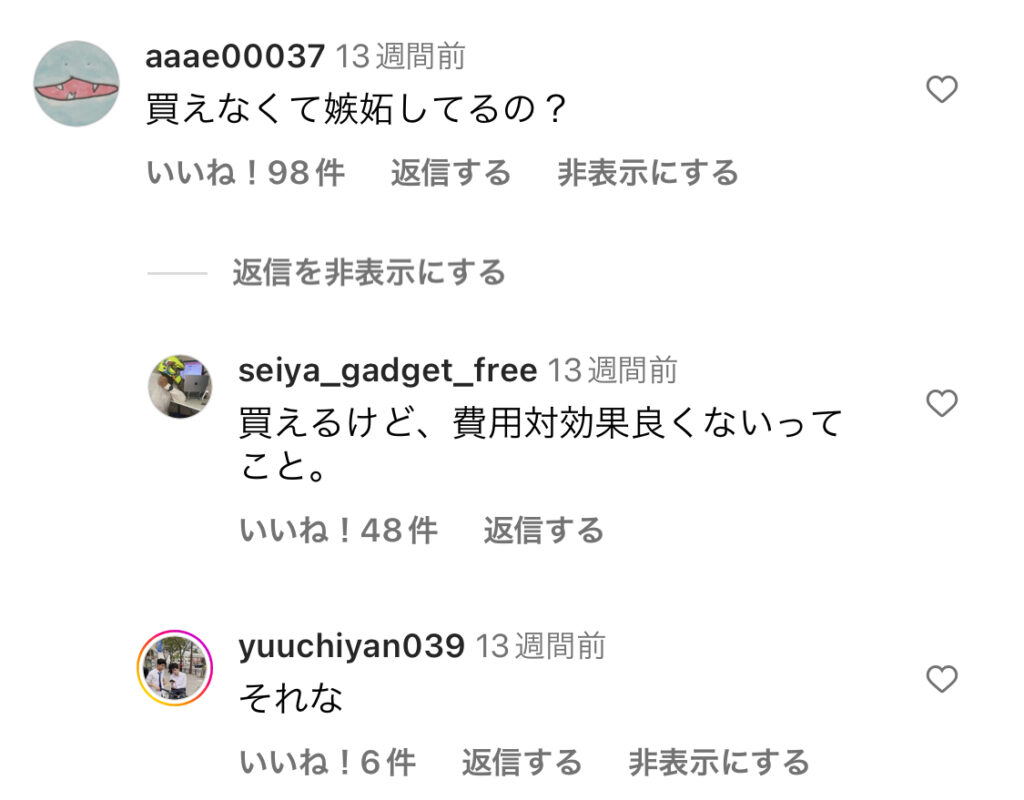Viewport: 1024px width, 800px height.
Task: Open the username seiya_gadget_free
Action: [388, 371]
